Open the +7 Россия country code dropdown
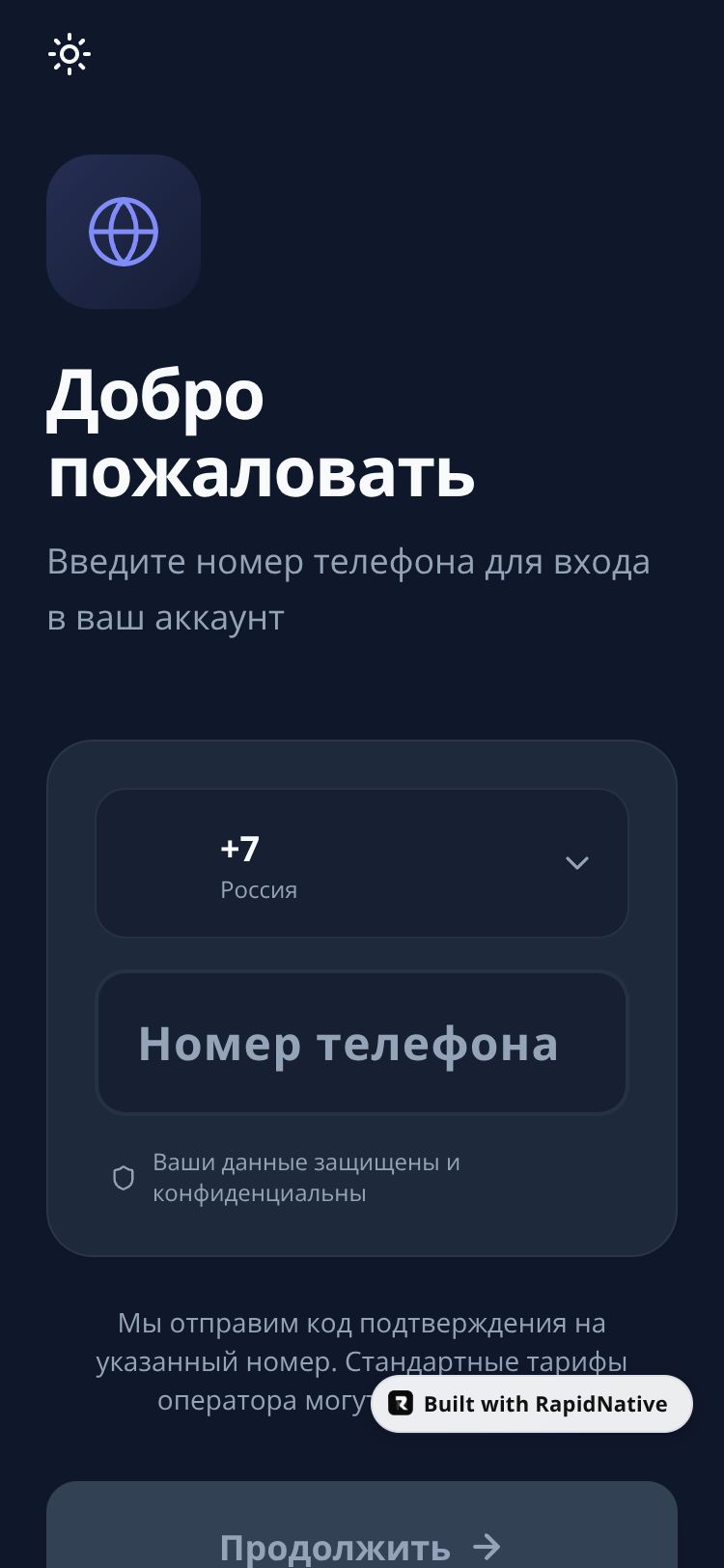The width and height of the screenshot is (724, 1568). 362,863
